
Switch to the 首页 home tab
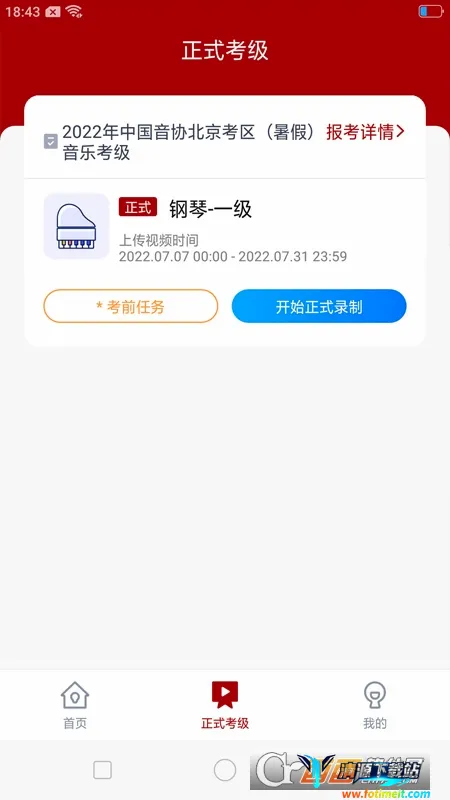(75, 705)
